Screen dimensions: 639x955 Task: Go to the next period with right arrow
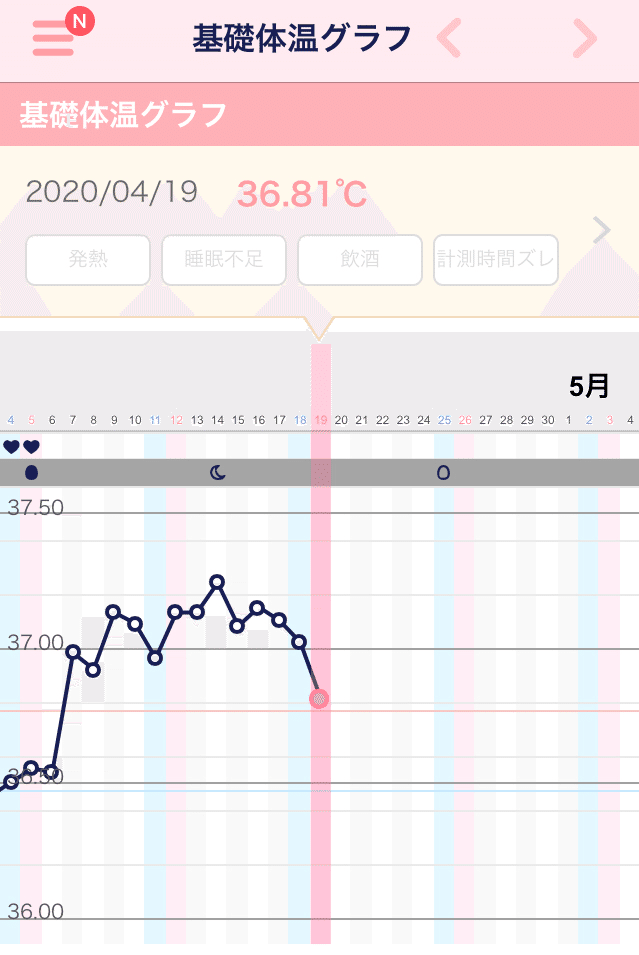tap(584, 39)
